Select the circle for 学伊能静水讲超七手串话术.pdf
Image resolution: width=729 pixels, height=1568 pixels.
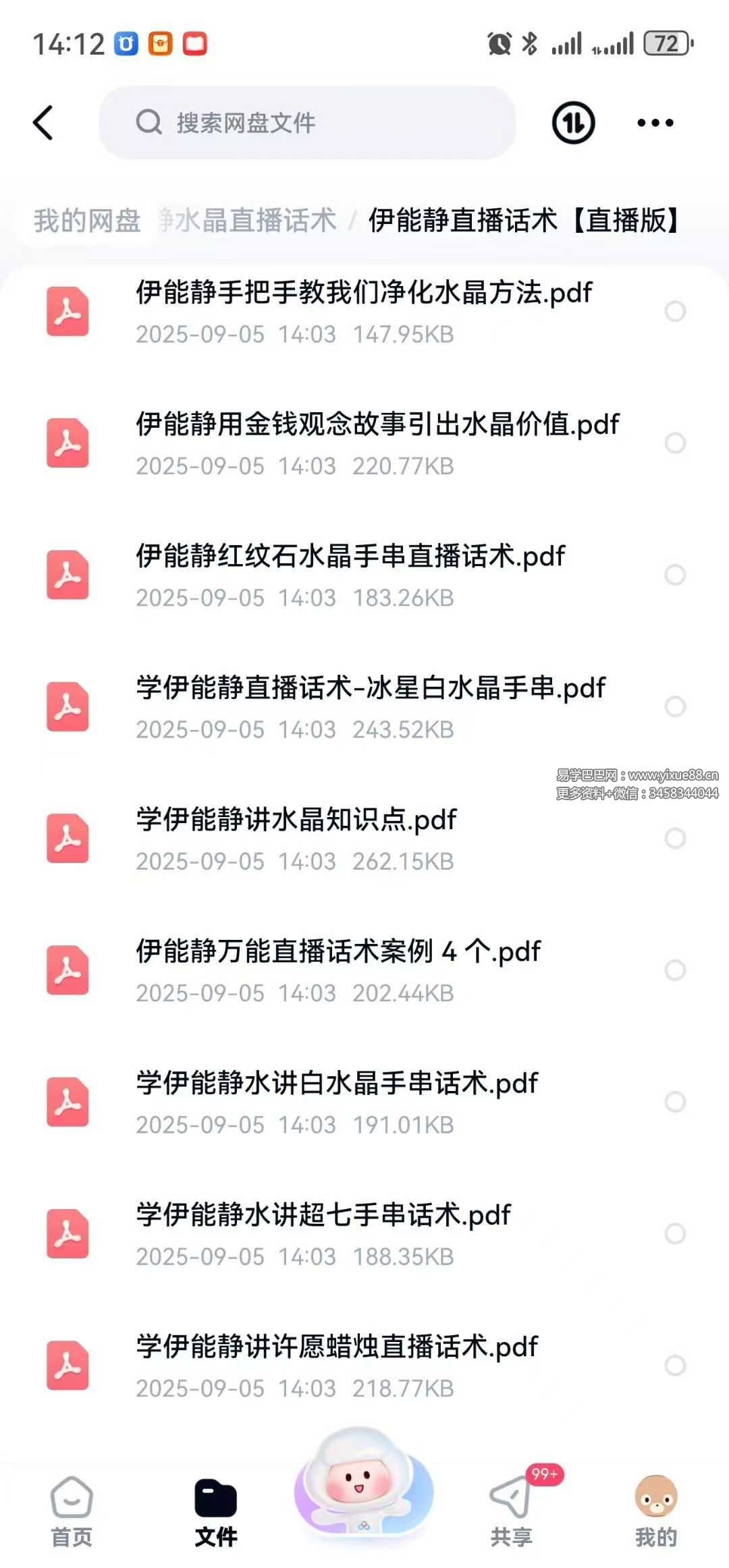(675, 1233)
